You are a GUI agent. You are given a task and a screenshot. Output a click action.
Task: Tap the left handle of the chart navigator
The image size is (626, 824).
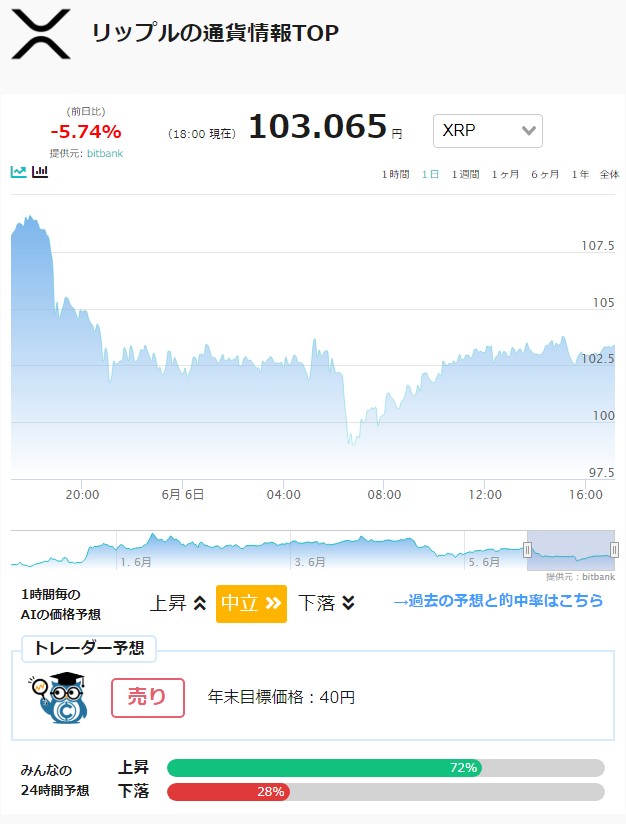(527, 550)
